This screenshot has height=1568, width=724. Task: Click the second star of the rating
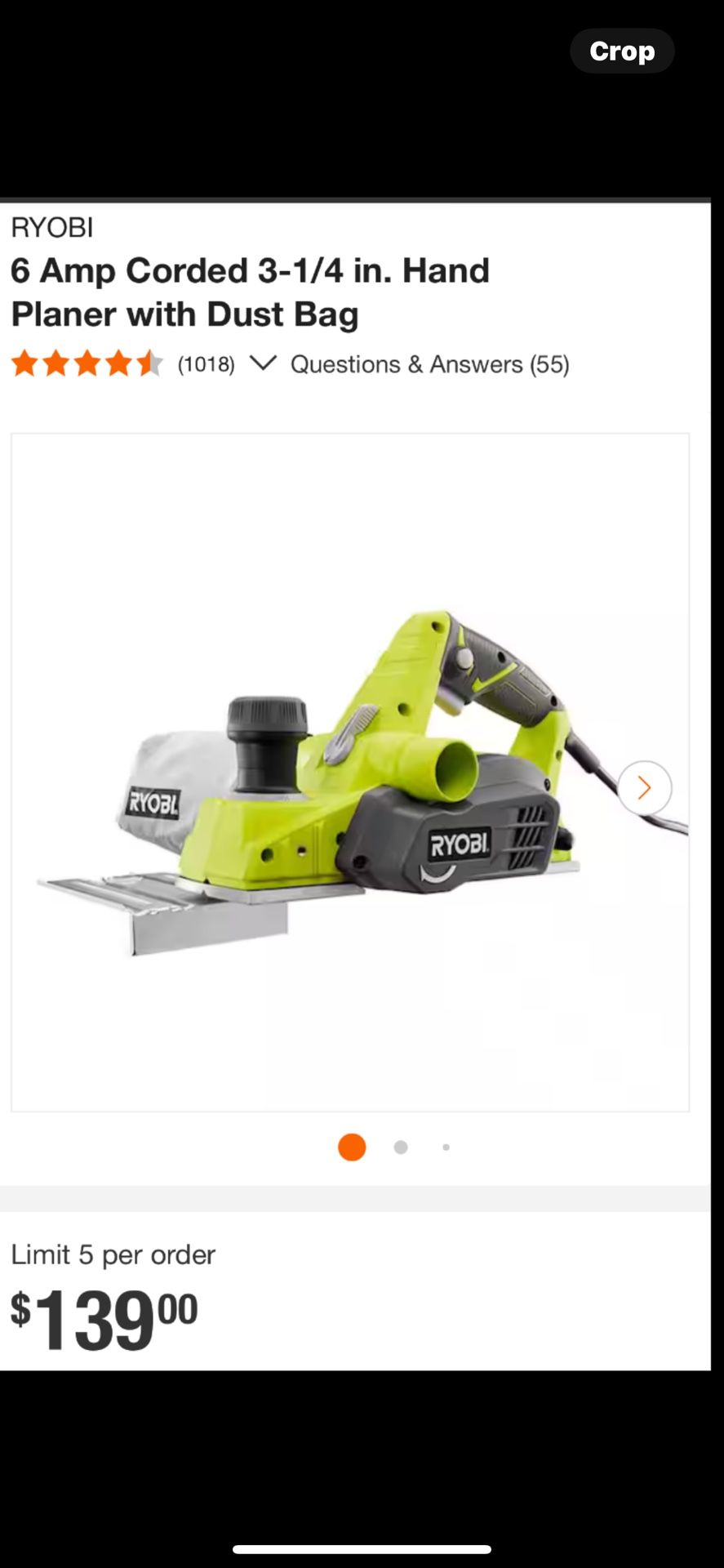tap(55, 363)
